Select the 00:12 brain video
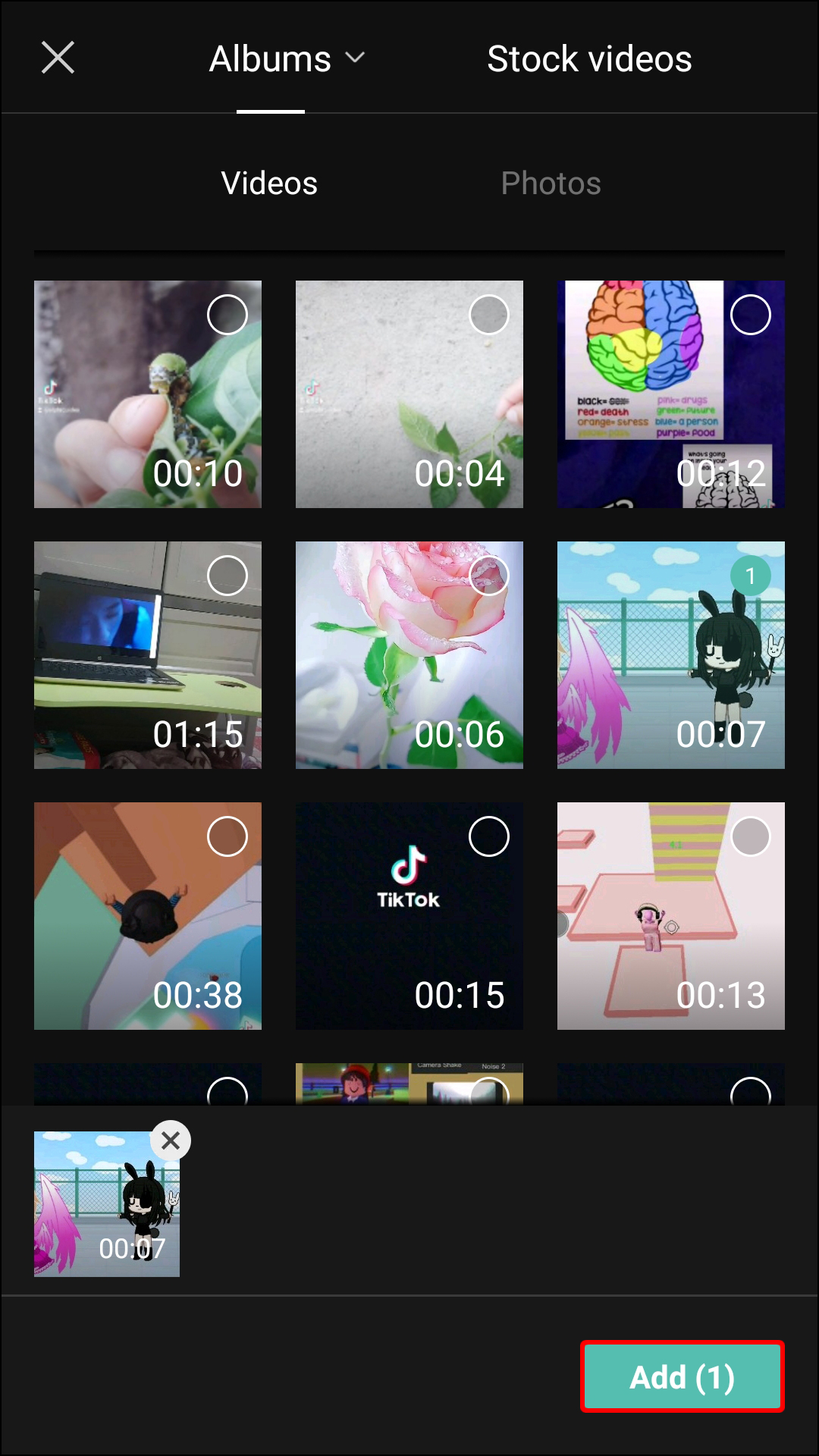The width and height of the screenshot is (819, 1456). point(750,315)
